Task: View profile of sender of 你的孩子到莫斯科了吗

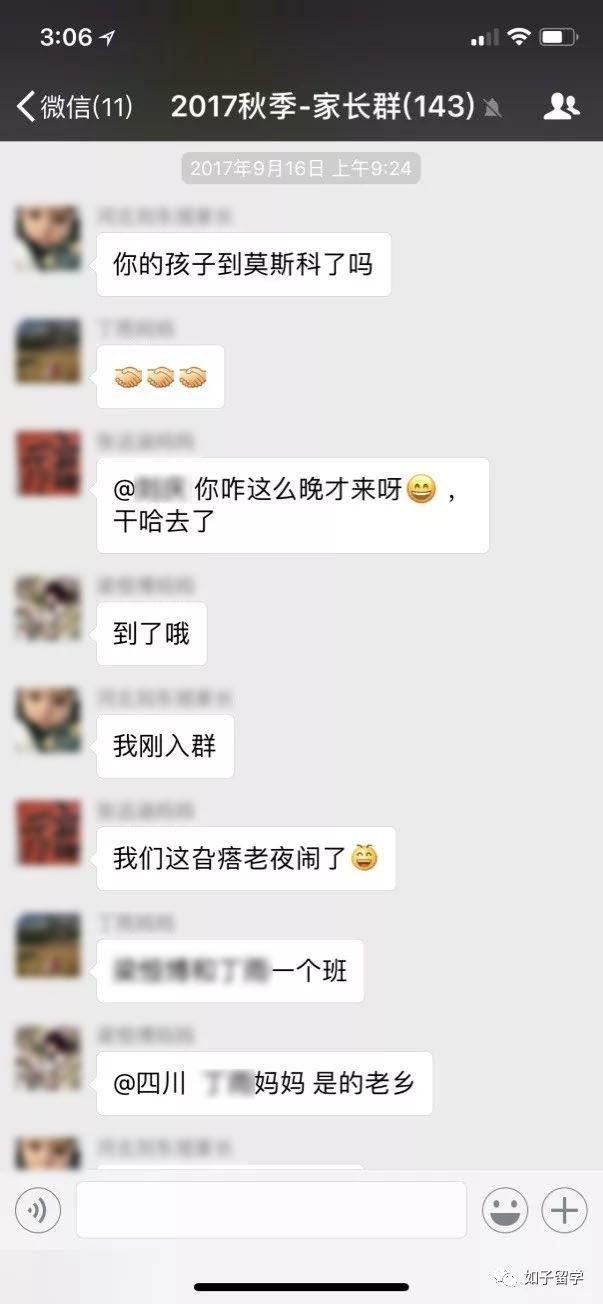Action: click(x=48, y=239)
